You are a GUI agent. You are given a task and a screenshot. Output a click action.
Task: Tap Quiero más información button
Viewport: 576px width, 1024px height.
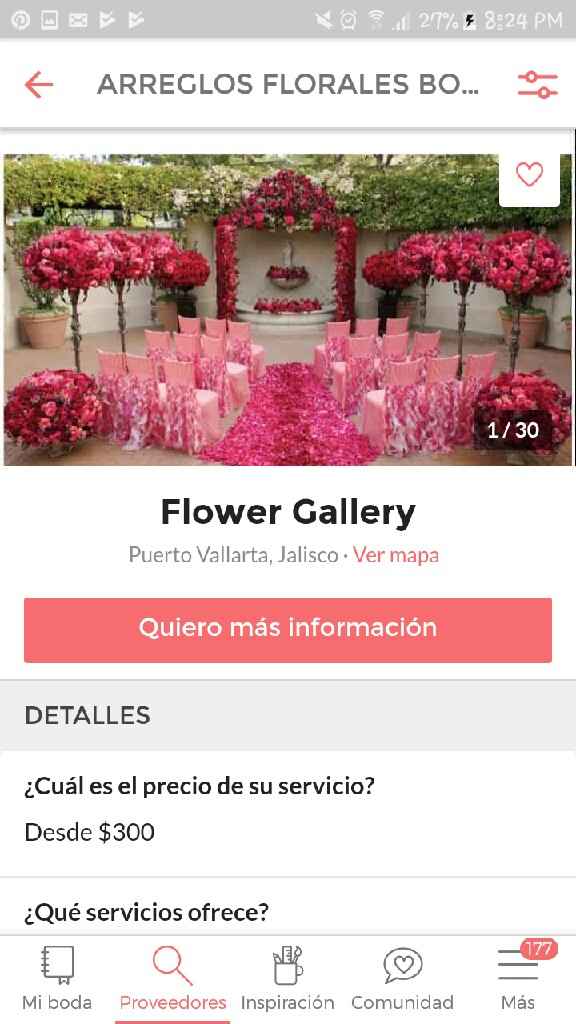(288, 630)
